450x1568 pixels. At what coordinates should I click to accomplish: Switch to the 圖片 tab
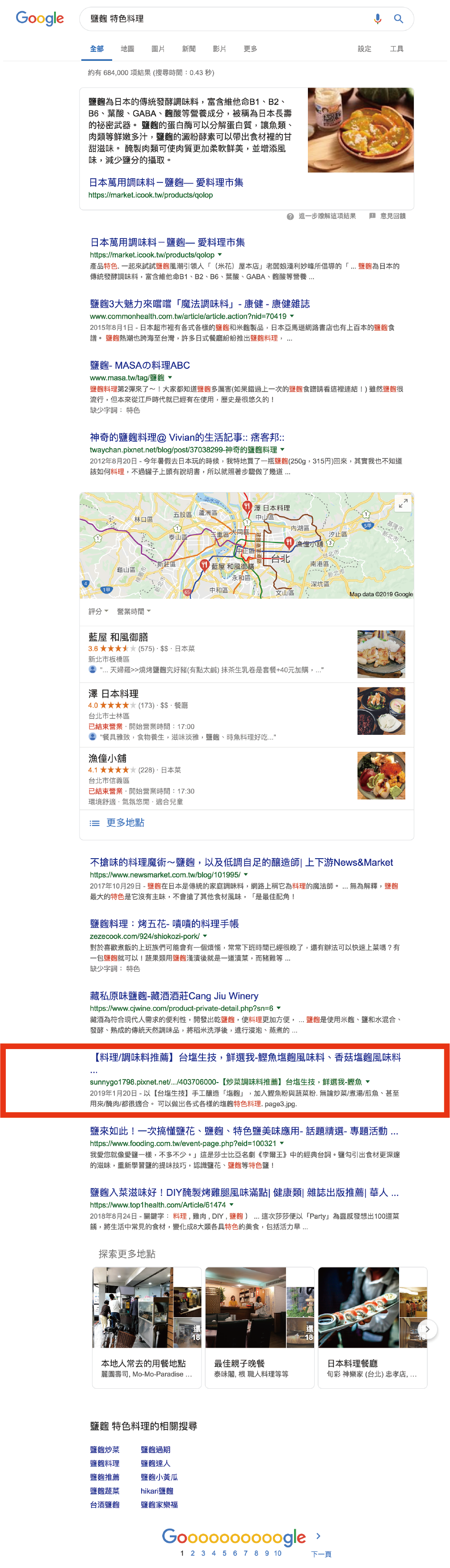click(x=158, y=49)
